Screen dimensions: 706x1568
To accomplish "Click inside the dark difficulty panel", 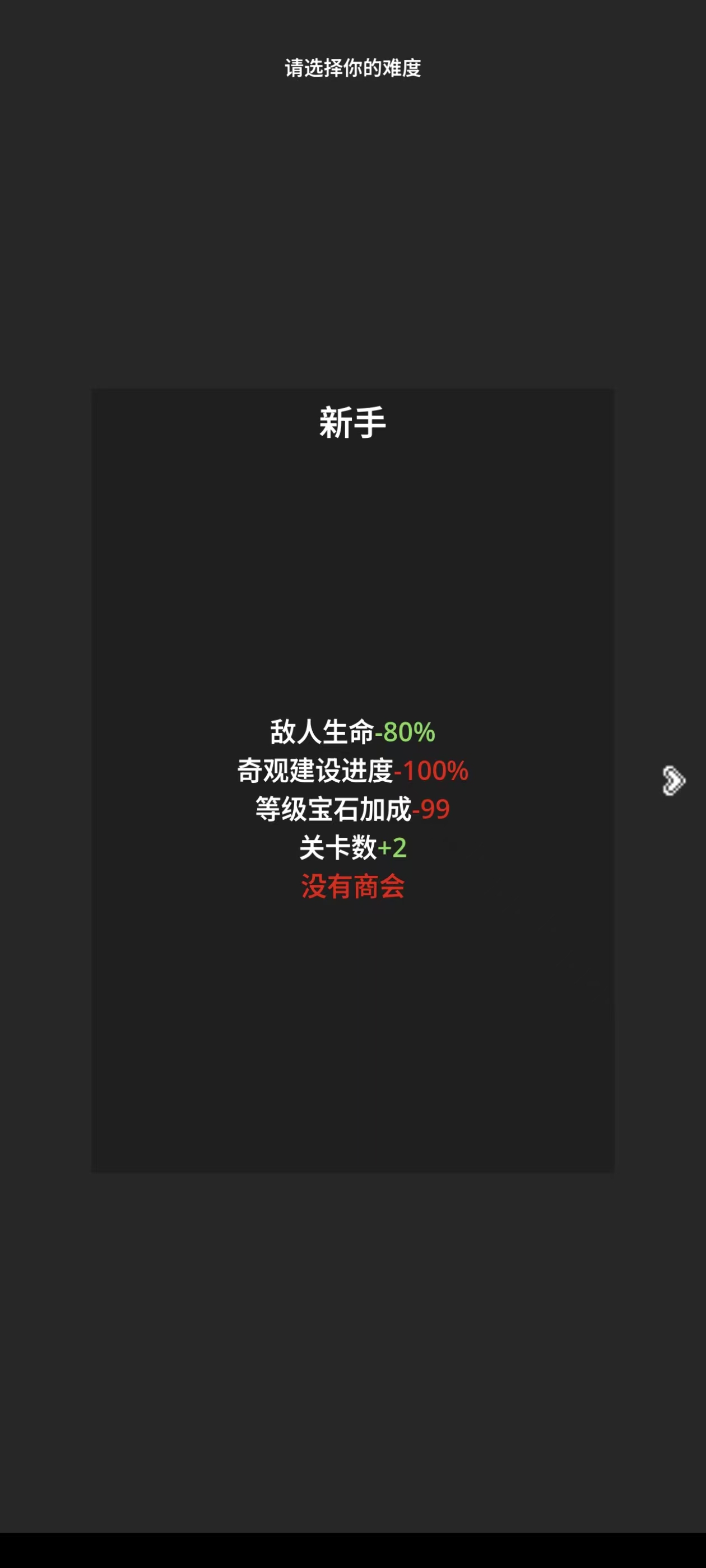I will click(352, 578).
